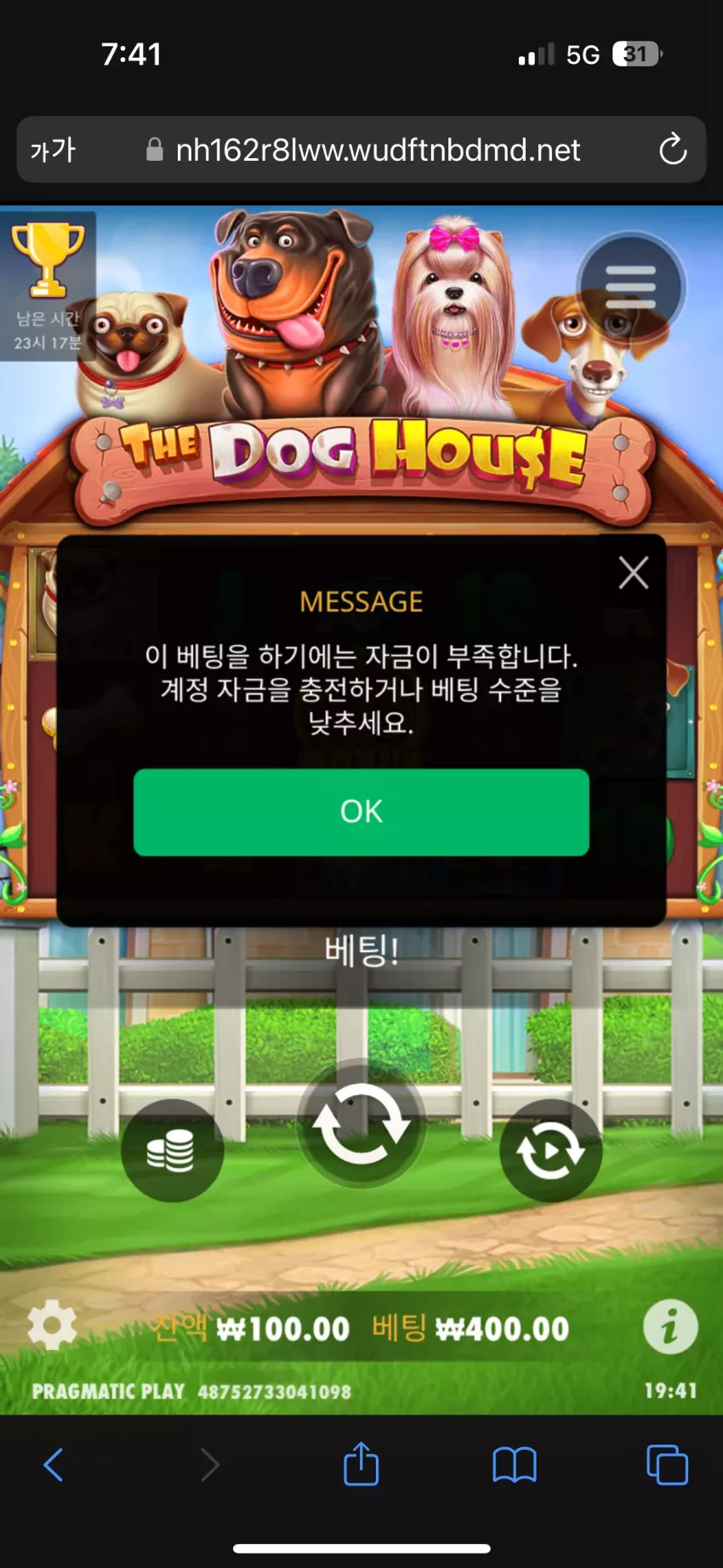Viewport: 723px width, 1568px height.
Task: Spin the reels with the center button
Action: 361,1124
